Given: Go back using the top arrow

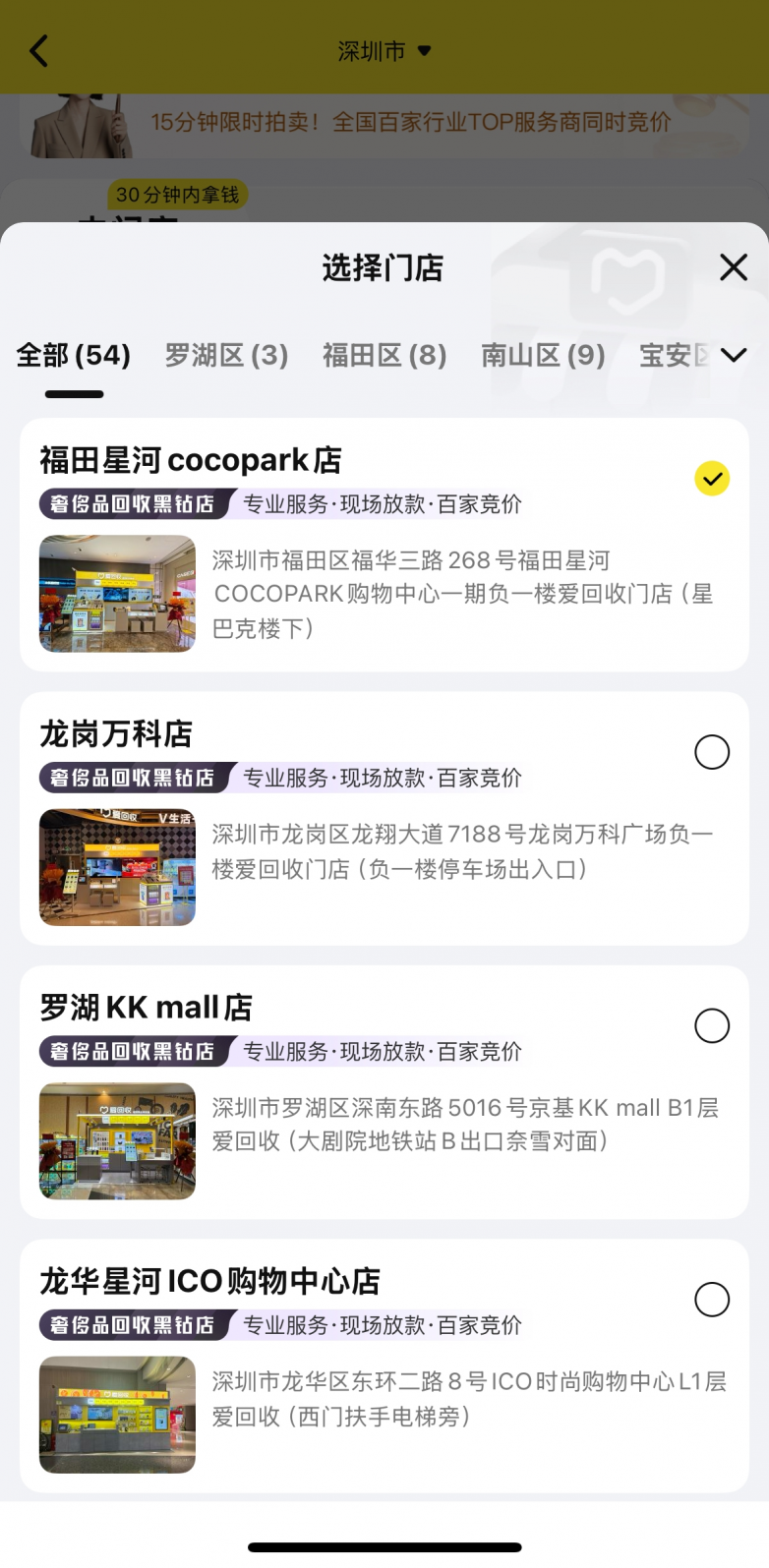Looking at the screenshot, I should pyautogui.click(x=39, y=51).
